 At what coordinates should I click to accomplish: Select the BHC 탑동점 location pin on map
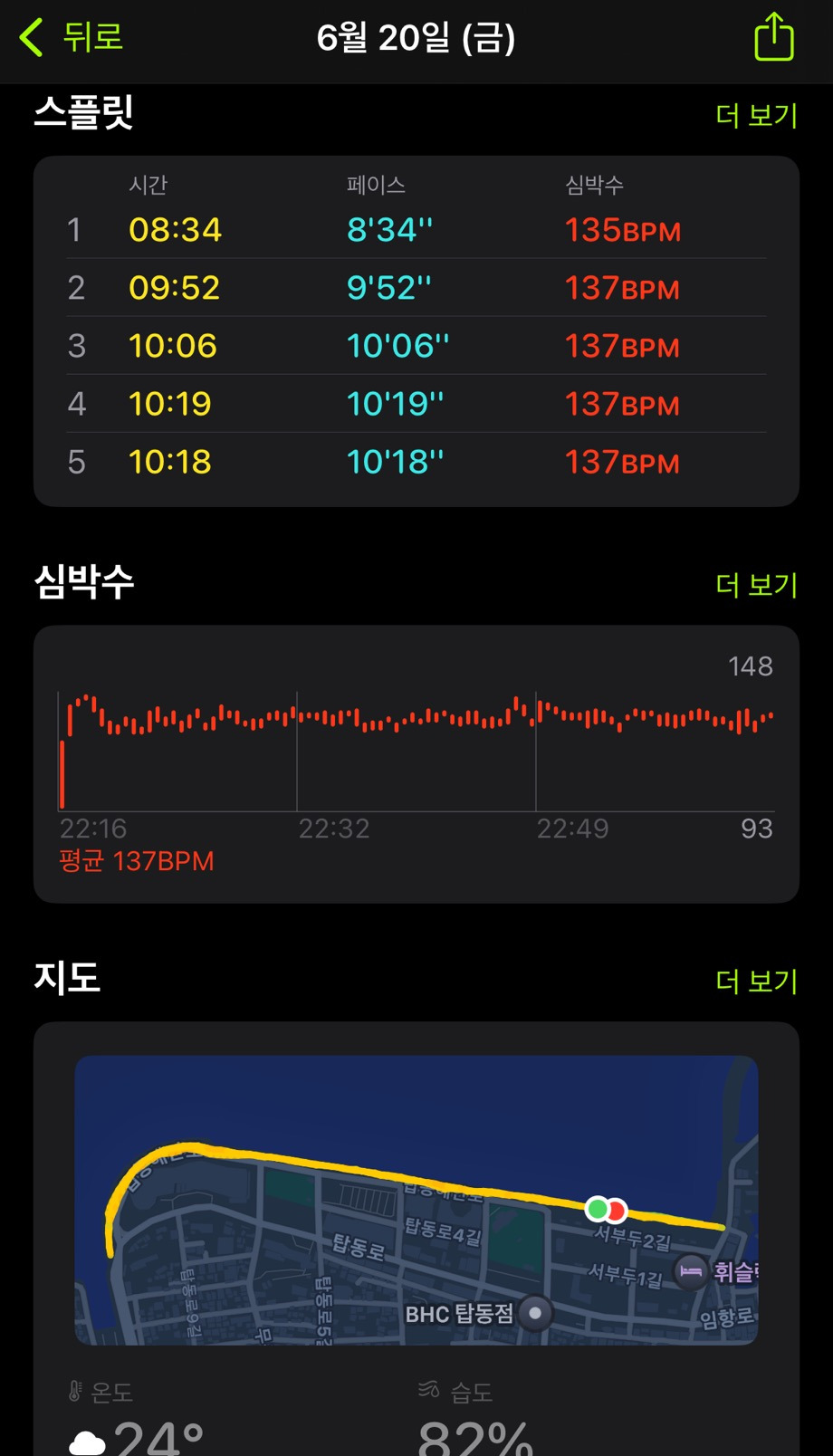(538, 1314)
